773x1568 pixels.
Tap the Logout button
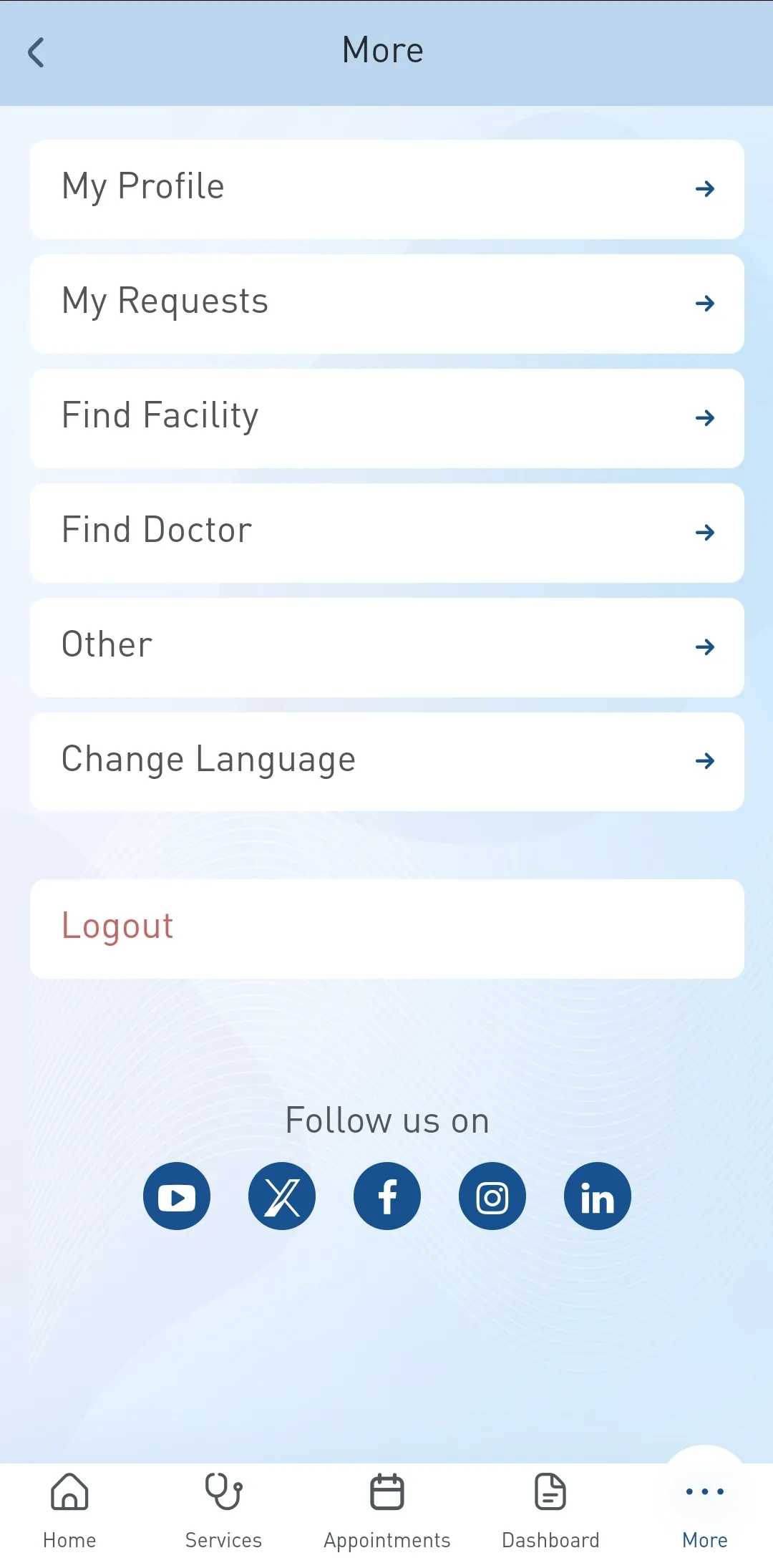(386, 927)
